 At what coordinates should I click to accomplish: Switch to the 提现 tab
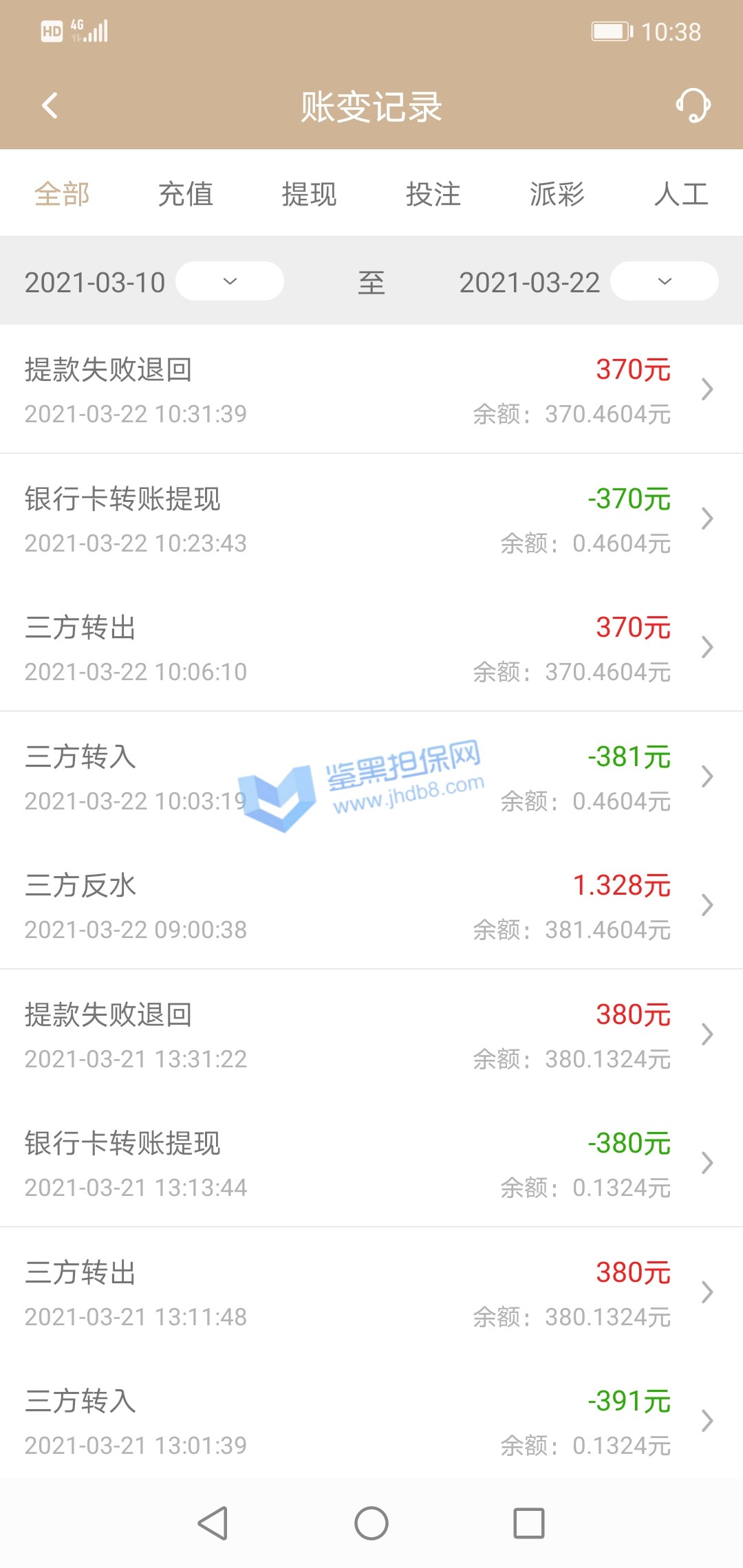(x=310, y=194)
